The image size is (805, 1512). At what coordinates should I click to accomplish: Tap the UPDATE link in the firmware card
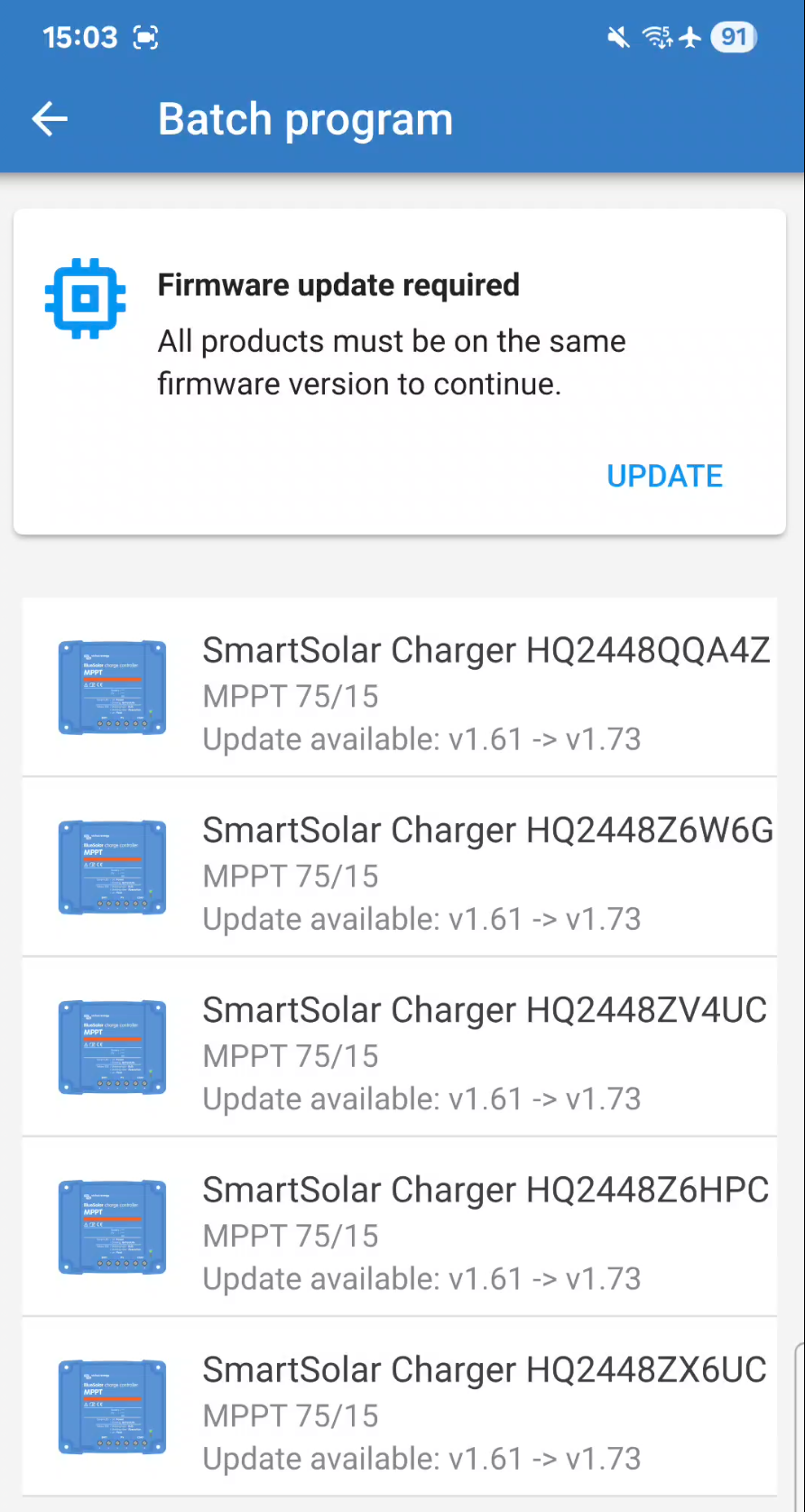click(x=664, y=476)
